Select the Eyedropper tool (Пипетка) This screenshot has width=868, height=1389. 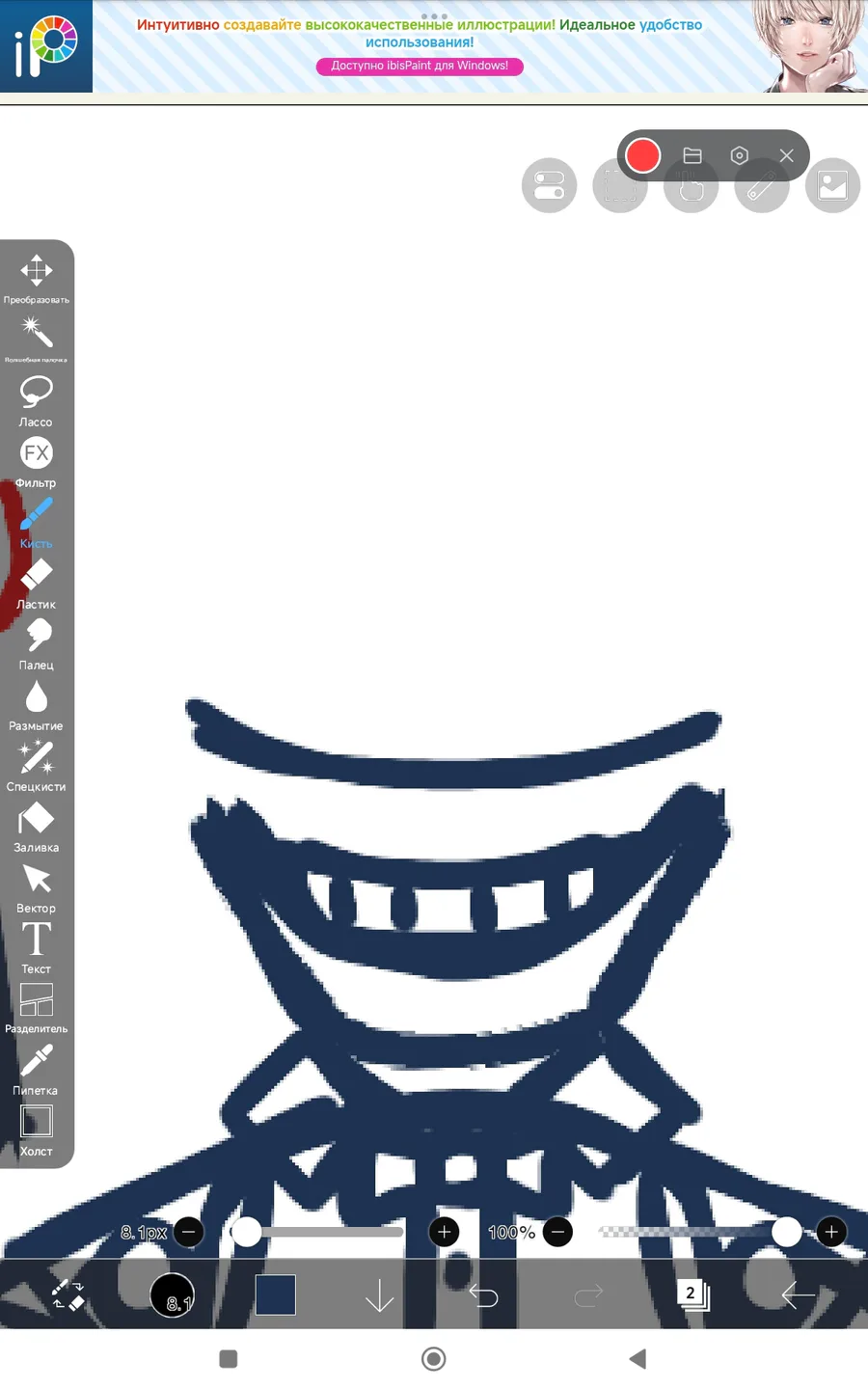37,1070
